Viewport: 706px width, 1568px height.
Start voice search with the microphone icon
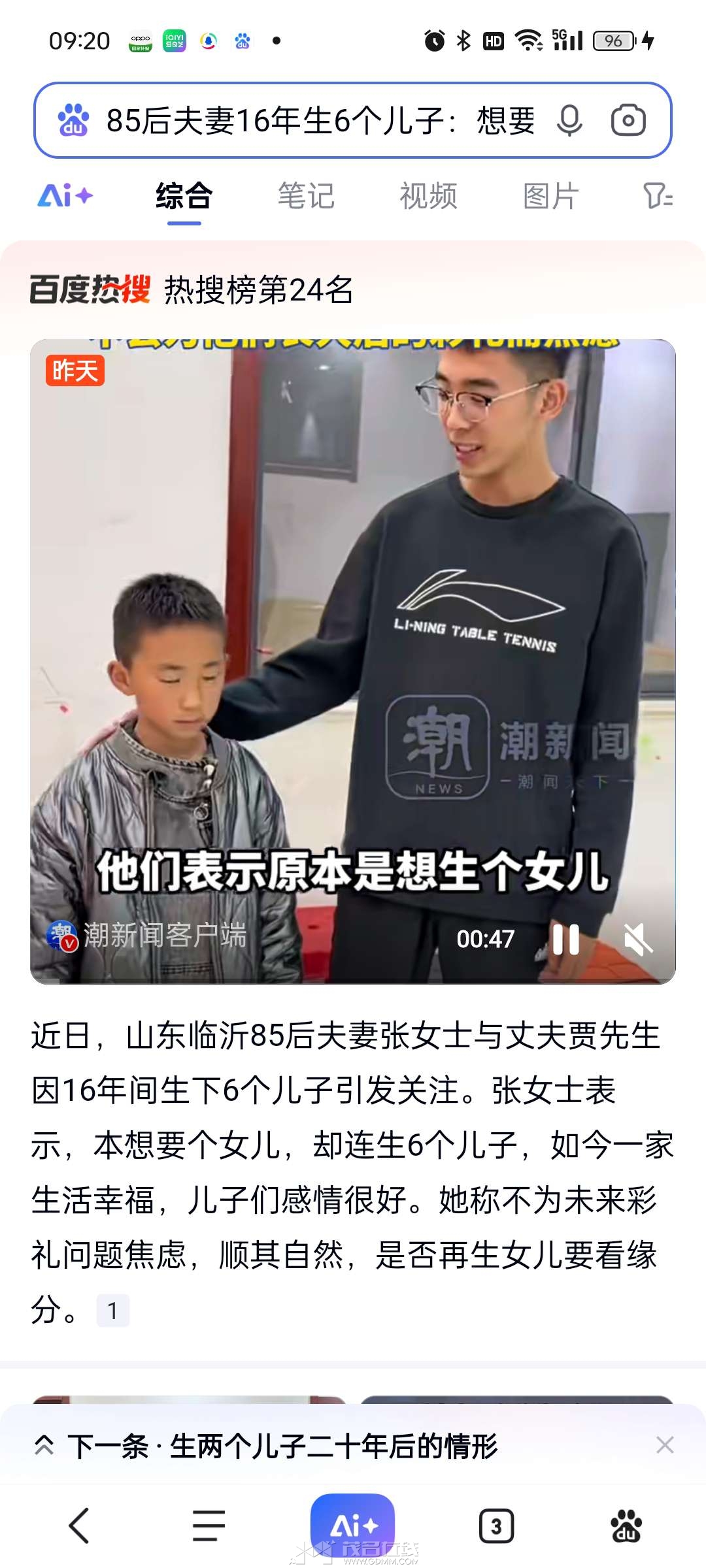(569, 121)
